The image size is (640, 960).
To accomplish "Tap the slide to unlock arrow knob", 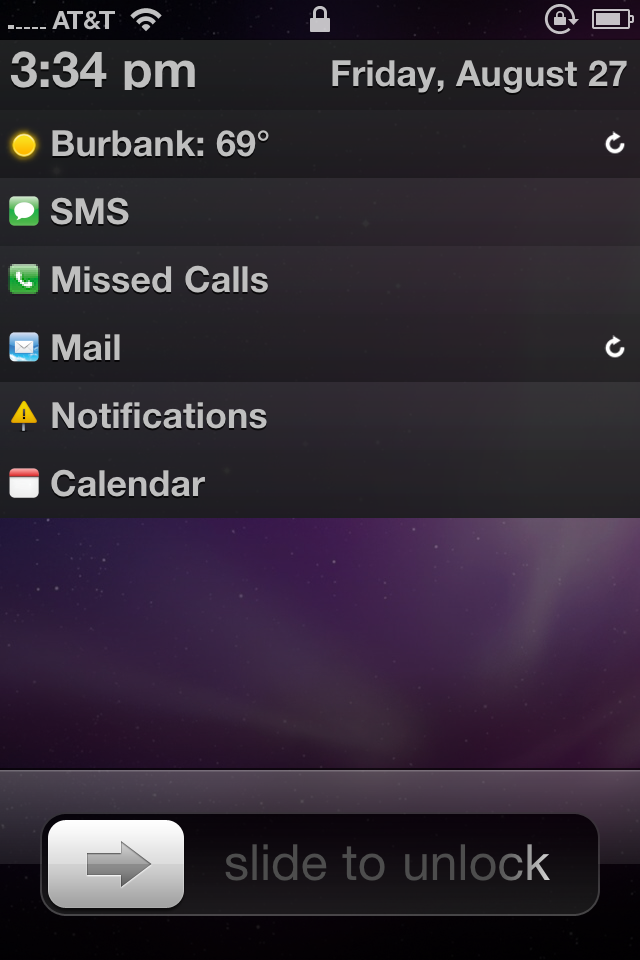I will pyautogui.click(x=116, y=864).
